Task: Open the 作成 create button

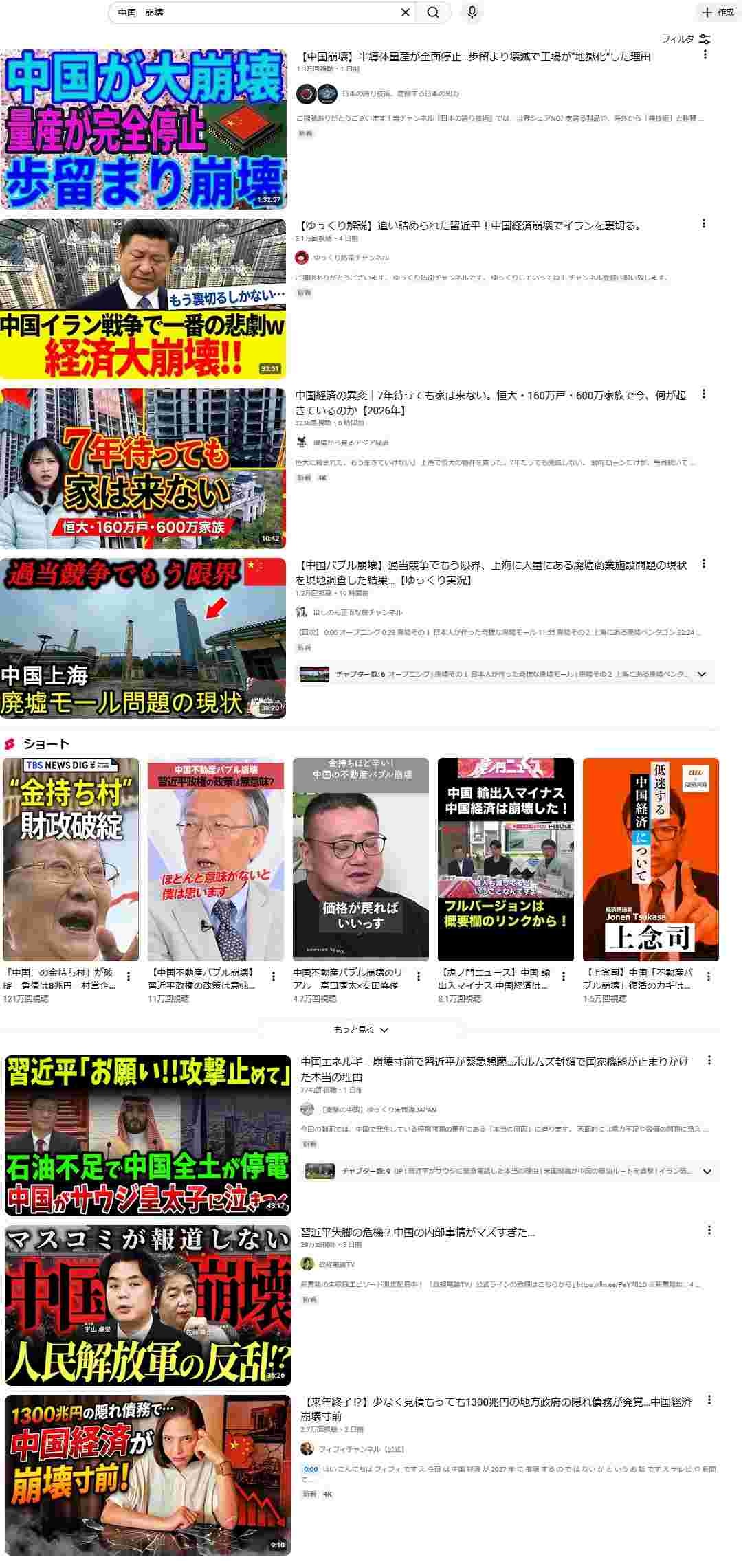Action: pyautogui.click(x=718, y=12)
